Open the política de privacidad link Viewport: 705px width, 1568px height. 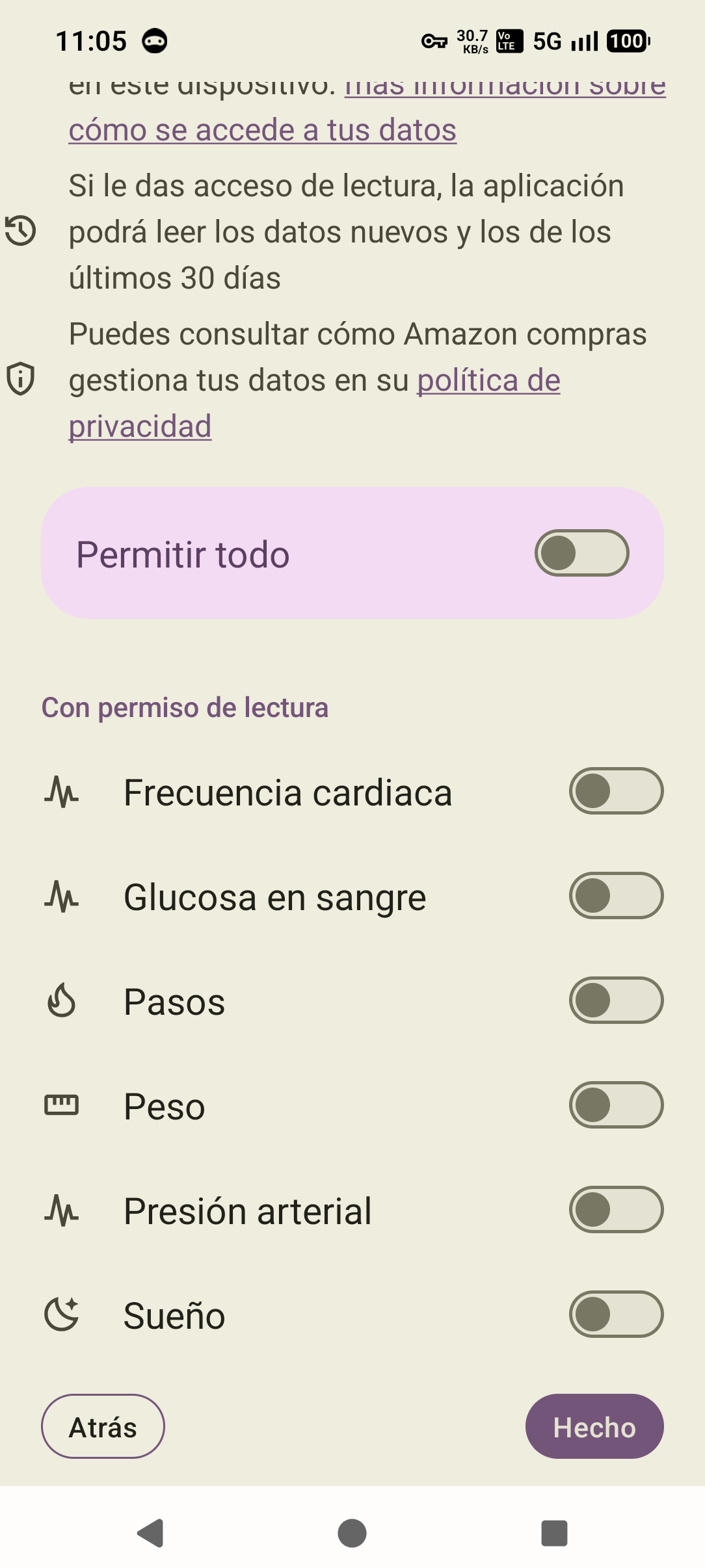click(315, 403)
